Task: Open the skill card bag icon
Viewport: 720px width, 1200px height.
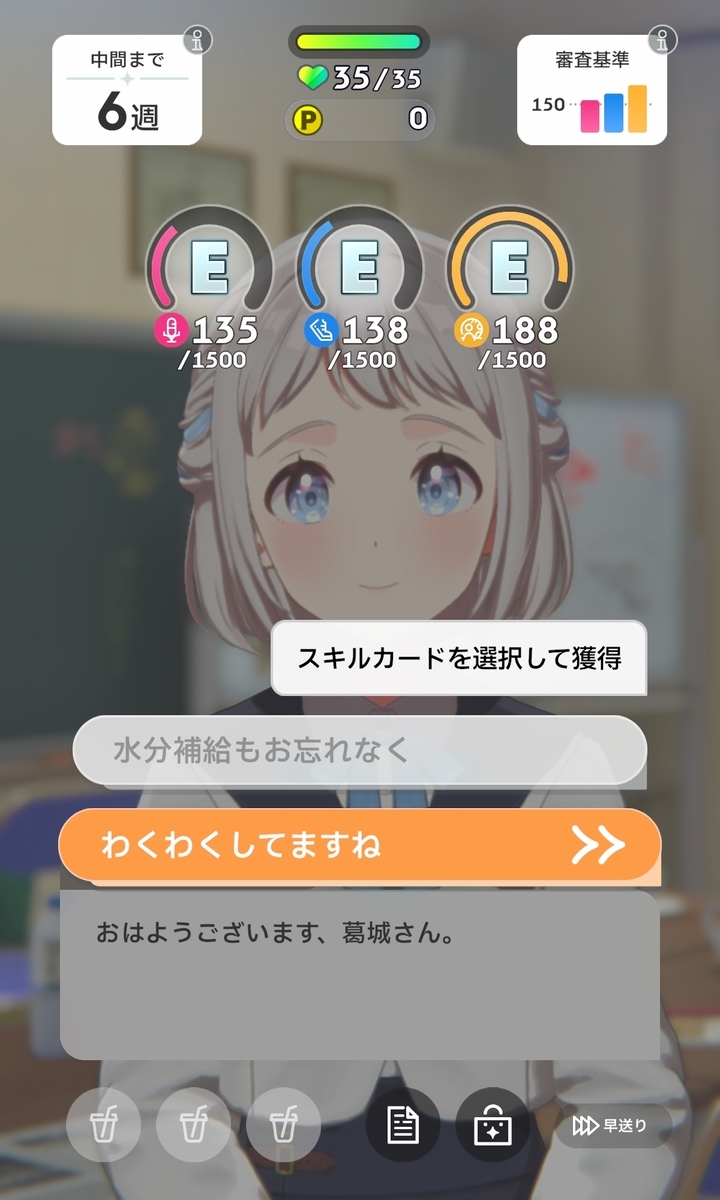Action: point(493,1125)
